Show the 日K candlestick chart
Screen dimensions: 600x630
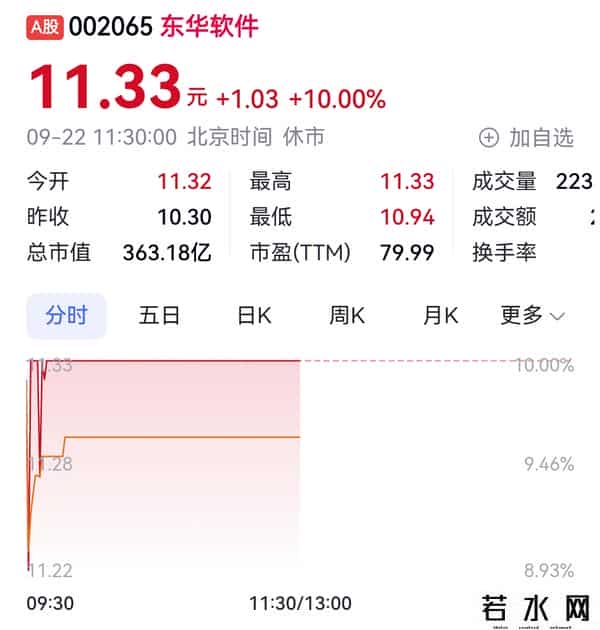coord(254,316)
